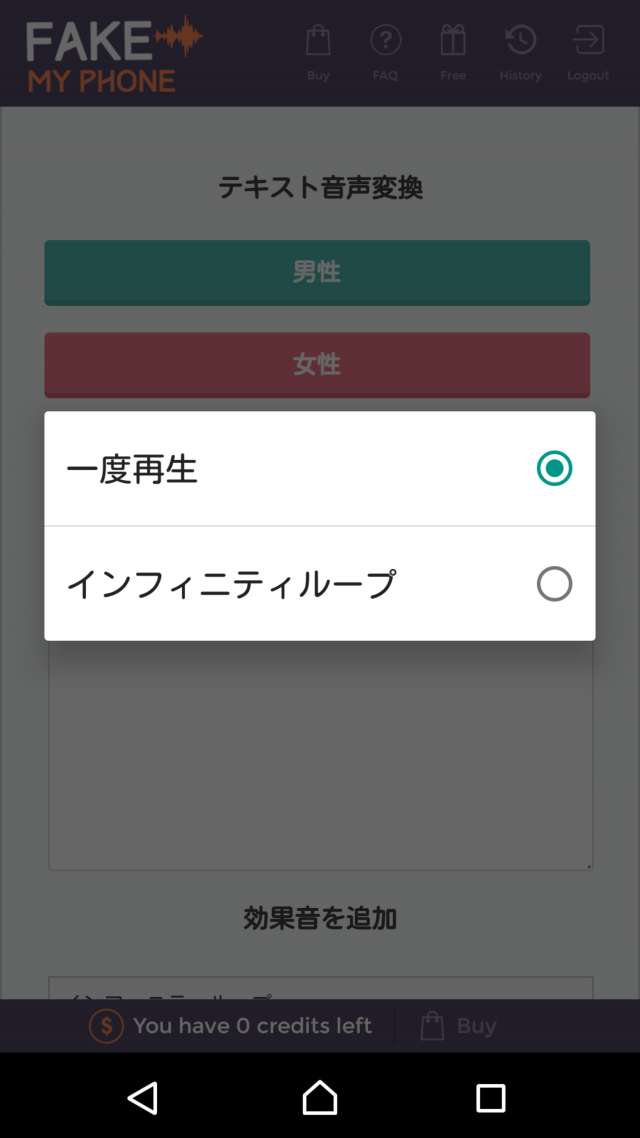Select the 一度再生 option

(x=319, y=469)
